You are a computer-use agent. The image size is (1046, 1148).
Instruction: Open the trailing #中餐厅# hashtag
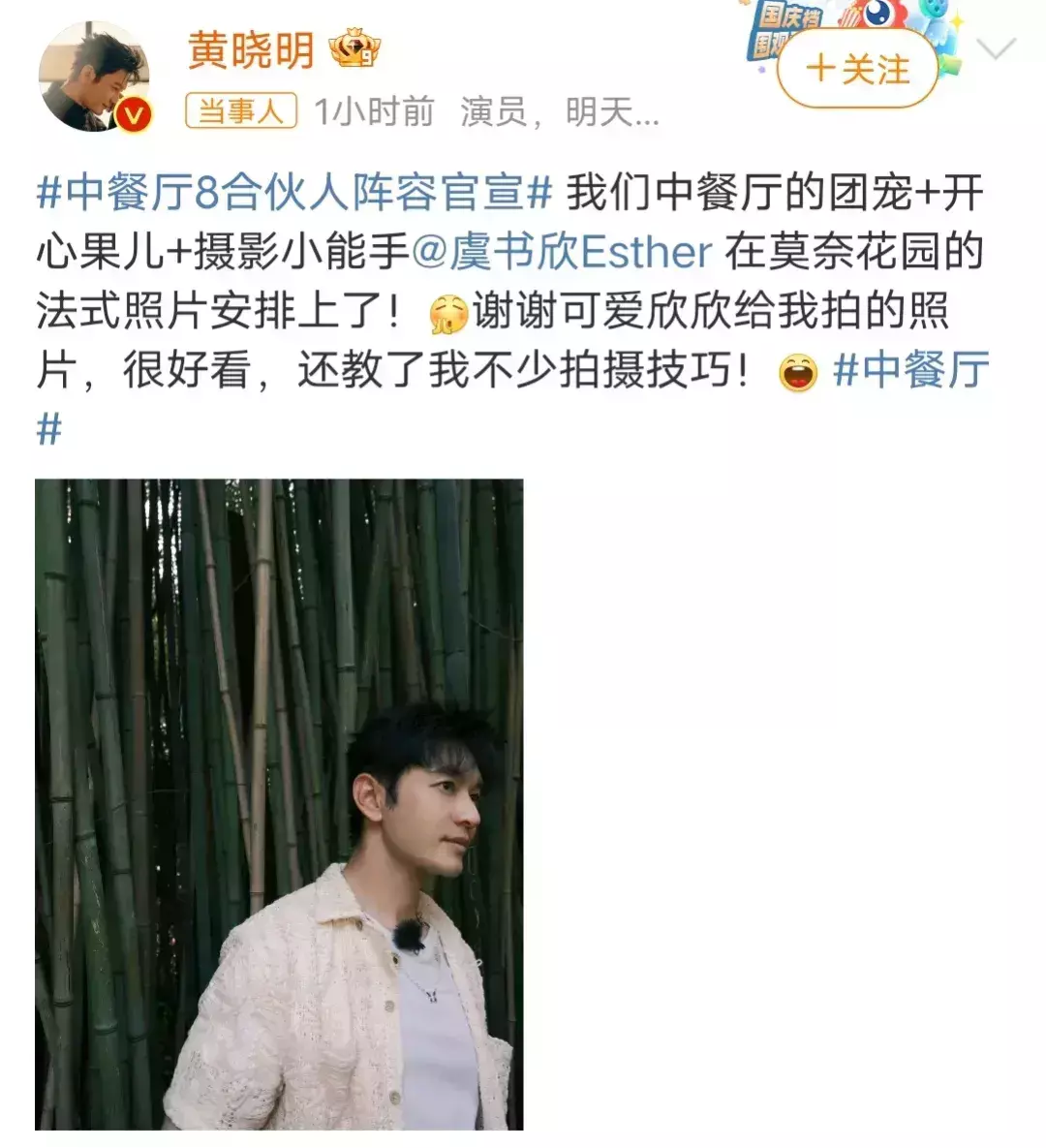coord(910,370)
